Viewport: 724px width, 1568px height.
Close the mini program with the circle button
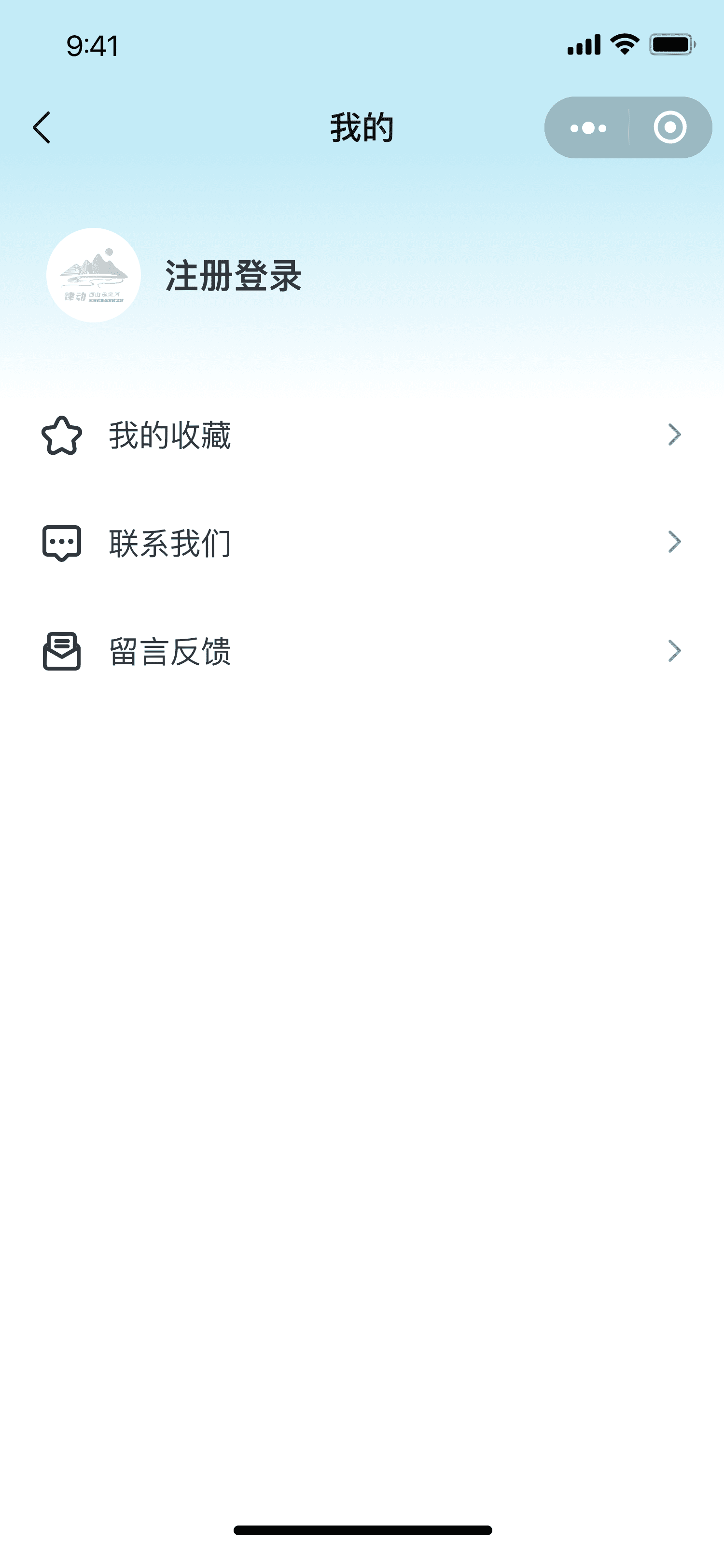[670, 128]
